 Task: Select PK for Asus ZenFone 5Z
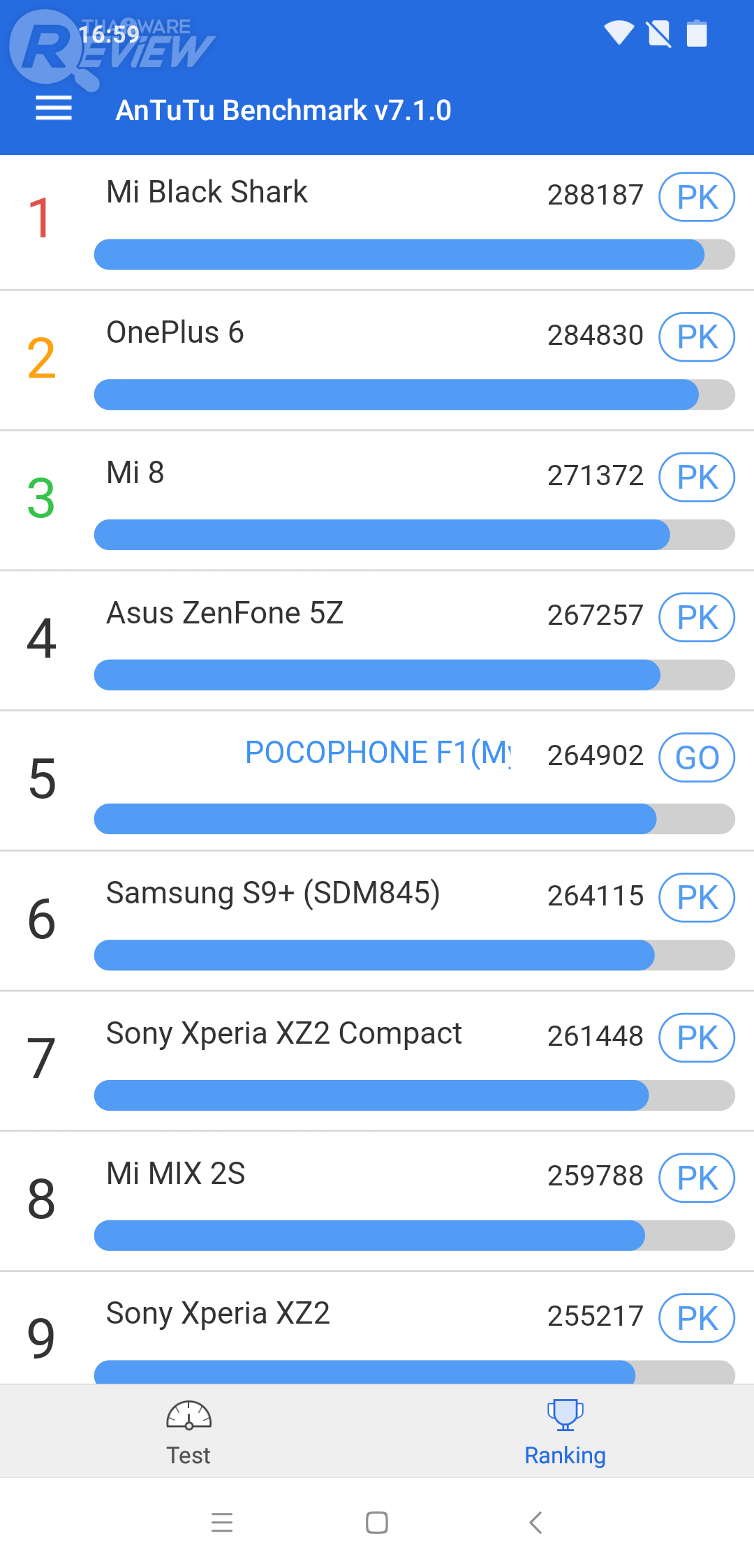696,617
